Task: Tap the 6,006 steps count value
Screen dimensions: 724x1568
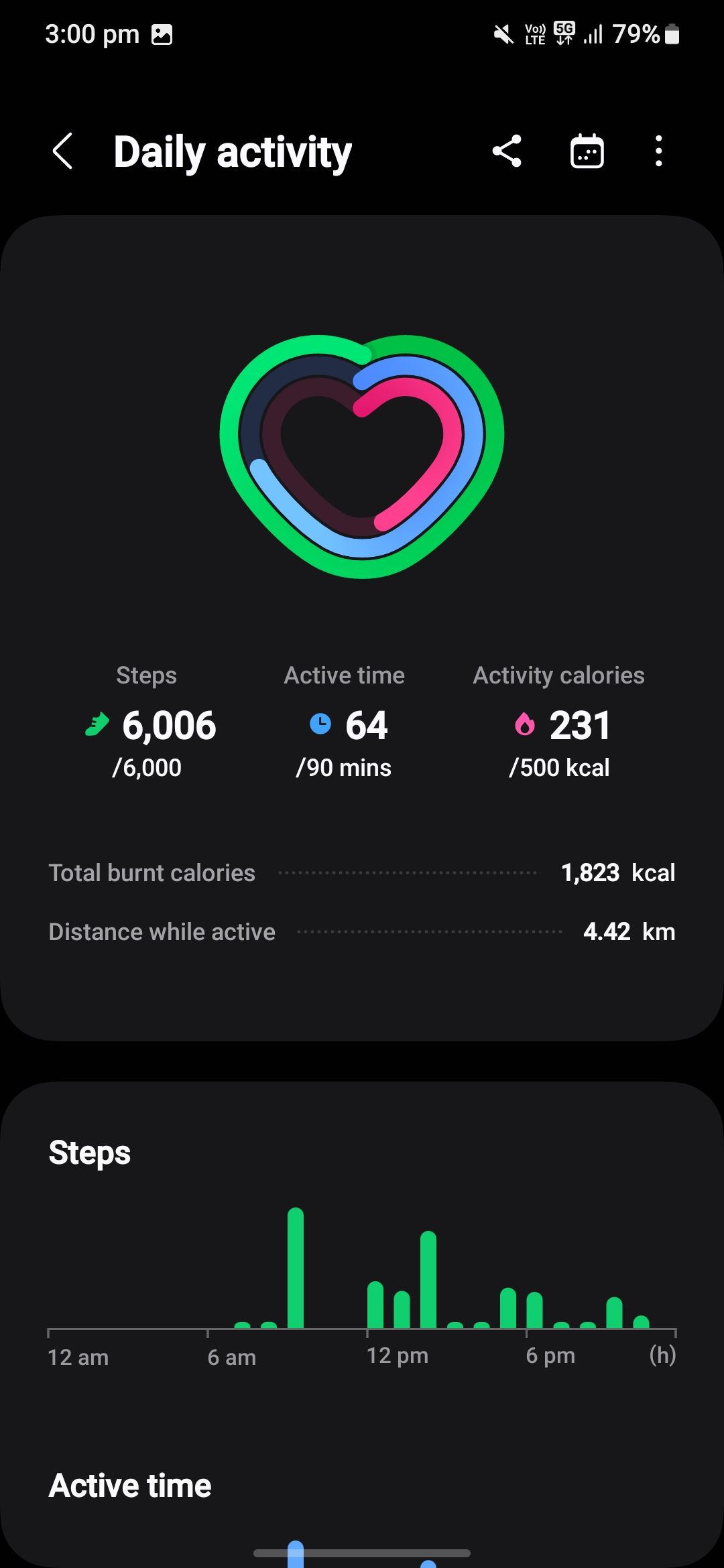Action: (168, 724)
